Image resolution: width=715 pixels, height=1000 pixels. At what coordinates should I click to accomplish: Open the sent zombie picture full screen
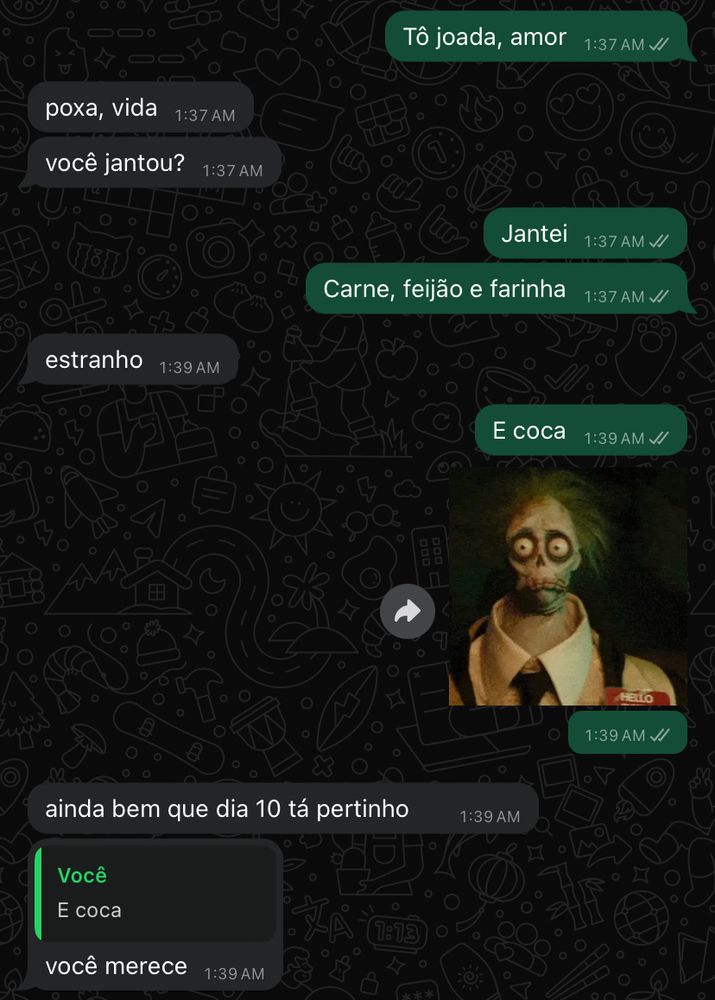[567, 588]
